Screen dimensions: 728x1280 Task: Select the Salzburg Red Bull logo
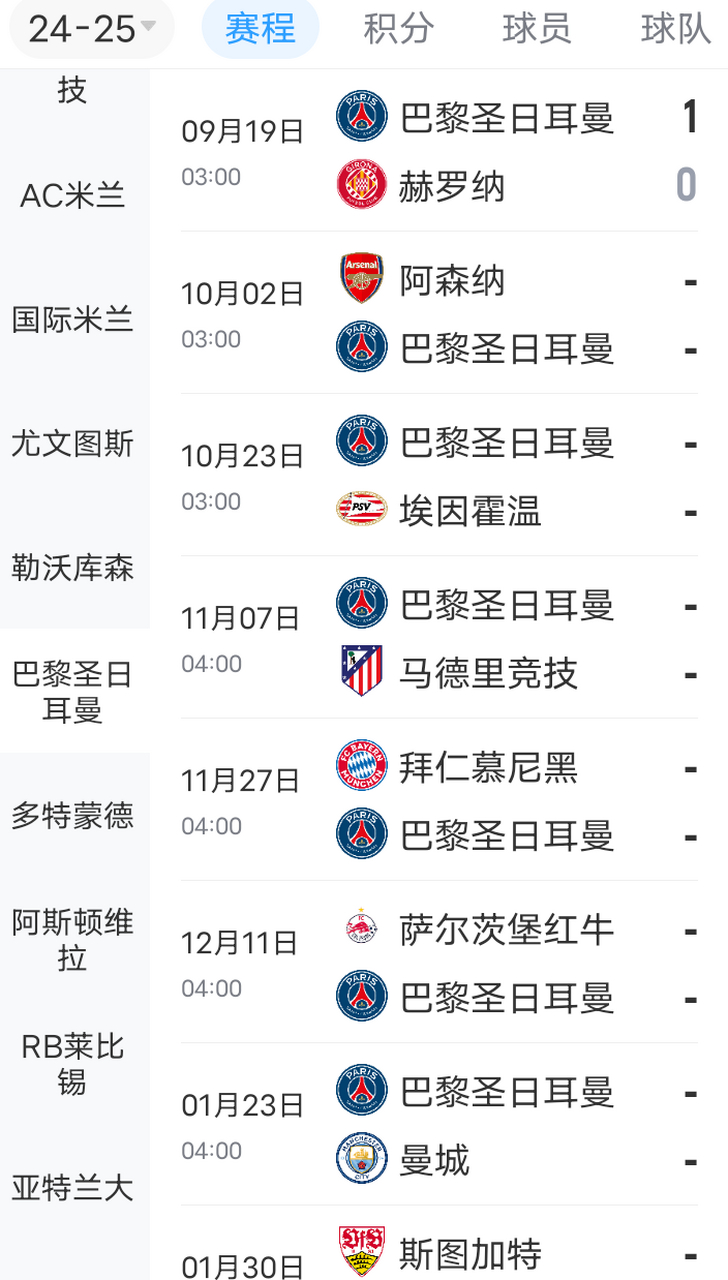(x=361, y=929)
